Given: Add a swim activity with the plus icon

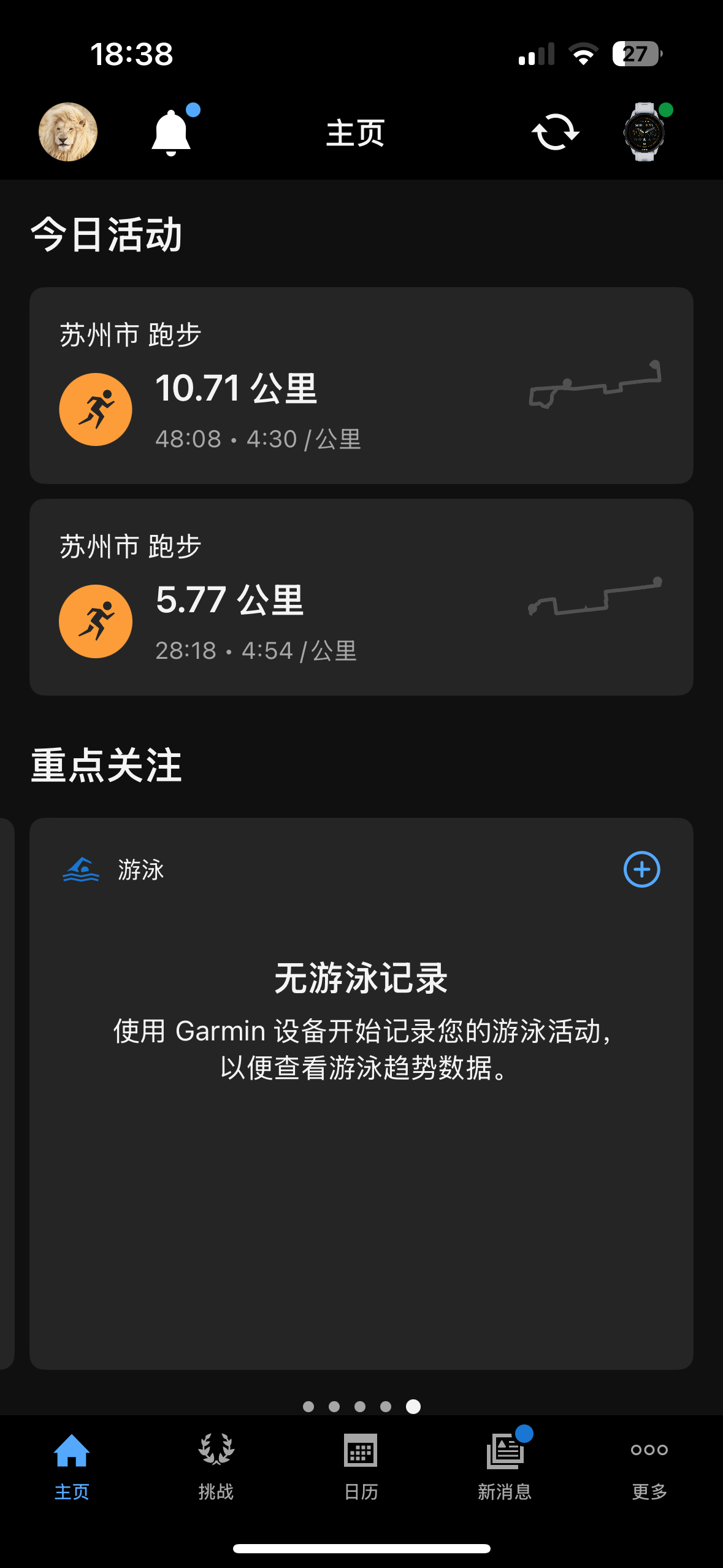Looking at the screenshot, I should click(x=641, y=869).
